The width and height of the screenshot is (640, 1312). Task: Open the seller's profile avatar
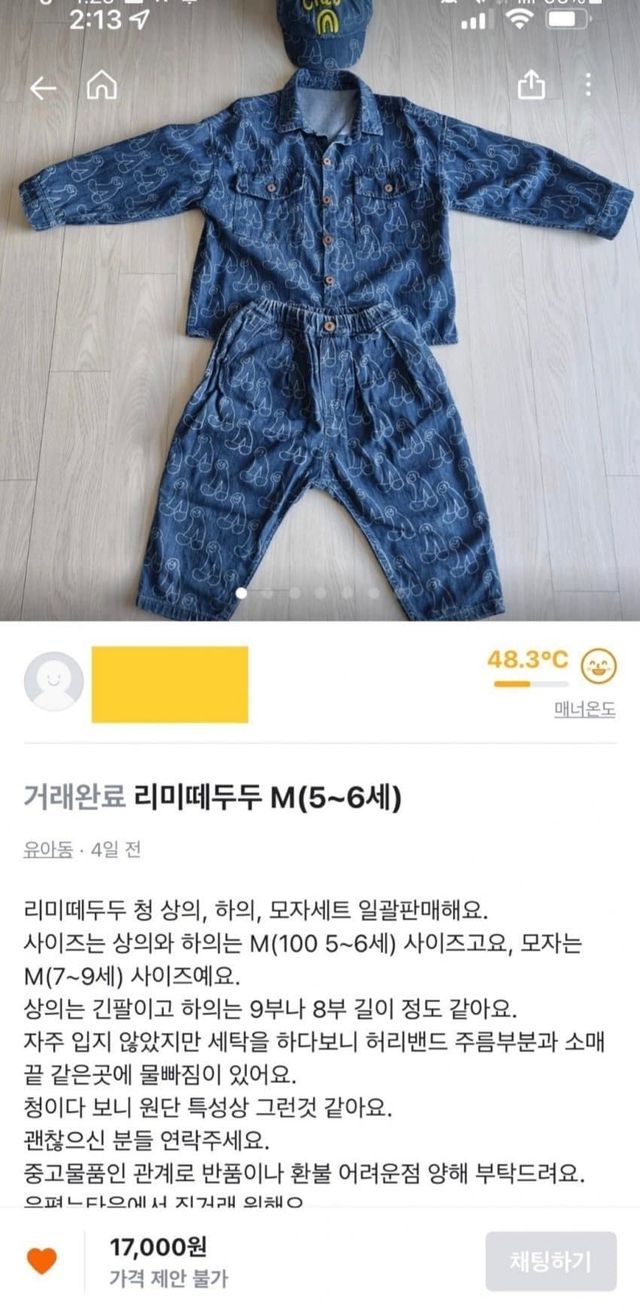53,682
